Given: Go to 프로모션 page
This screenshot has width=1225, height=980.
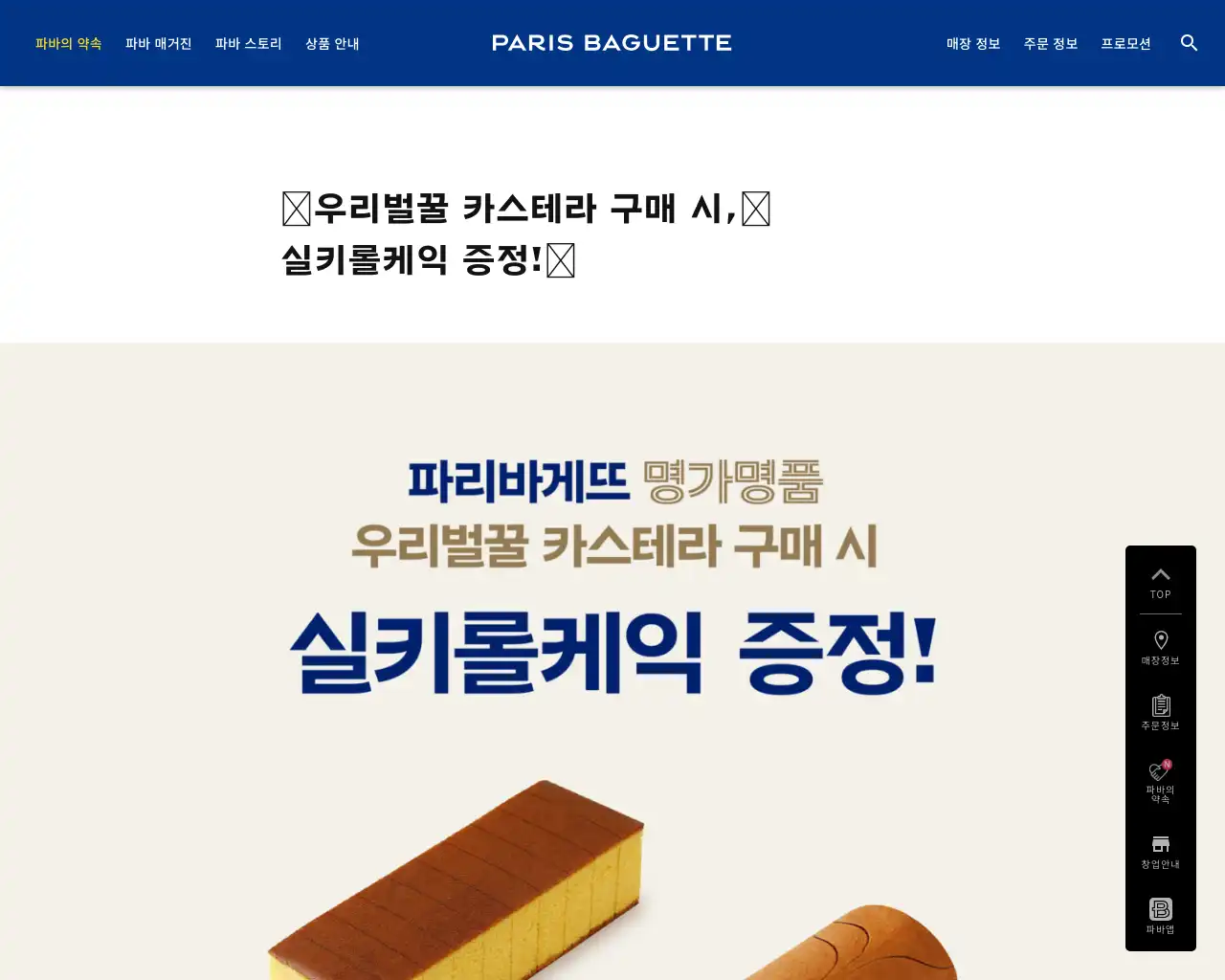Looking at the screenshot, I should [1125, 44].
